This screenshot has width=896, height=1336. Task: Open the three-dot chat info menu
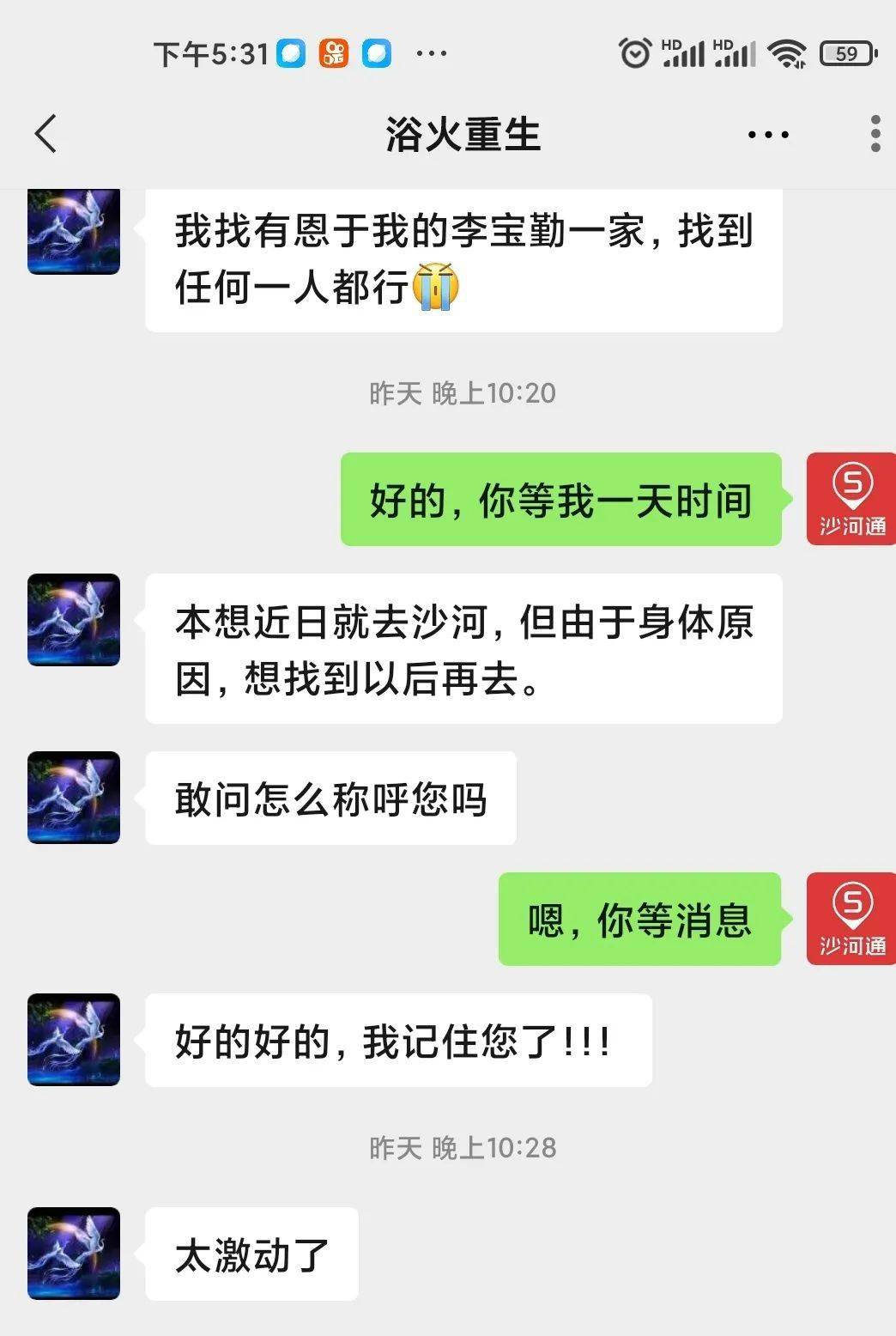click(x=768, y=135)
